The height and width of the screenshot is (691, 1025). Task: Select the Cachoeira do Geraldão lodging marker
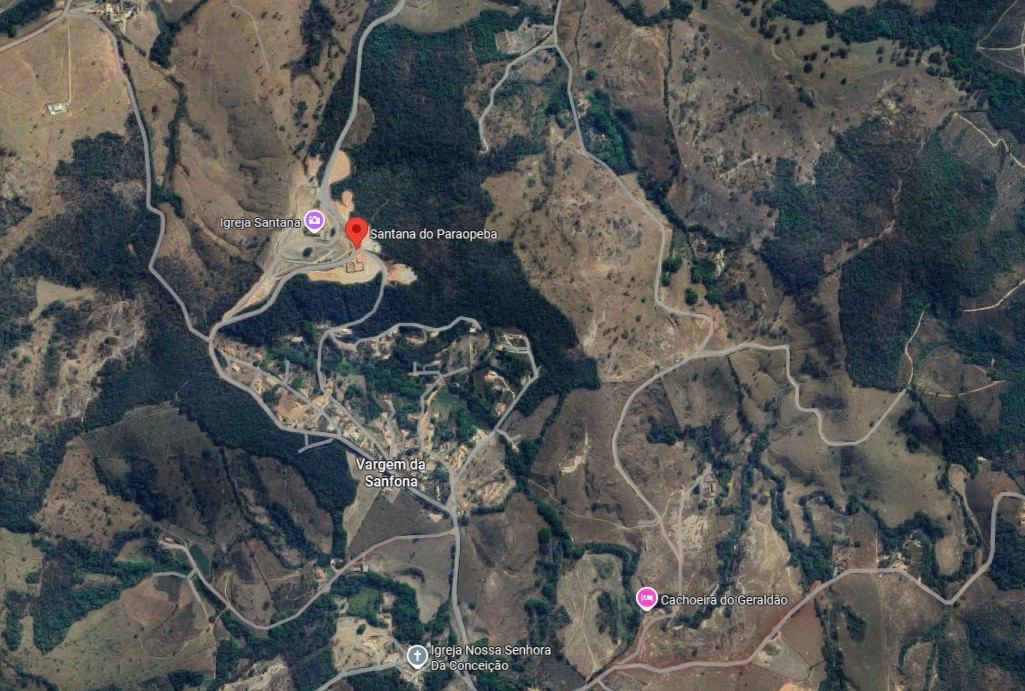[x=647, y=598]
